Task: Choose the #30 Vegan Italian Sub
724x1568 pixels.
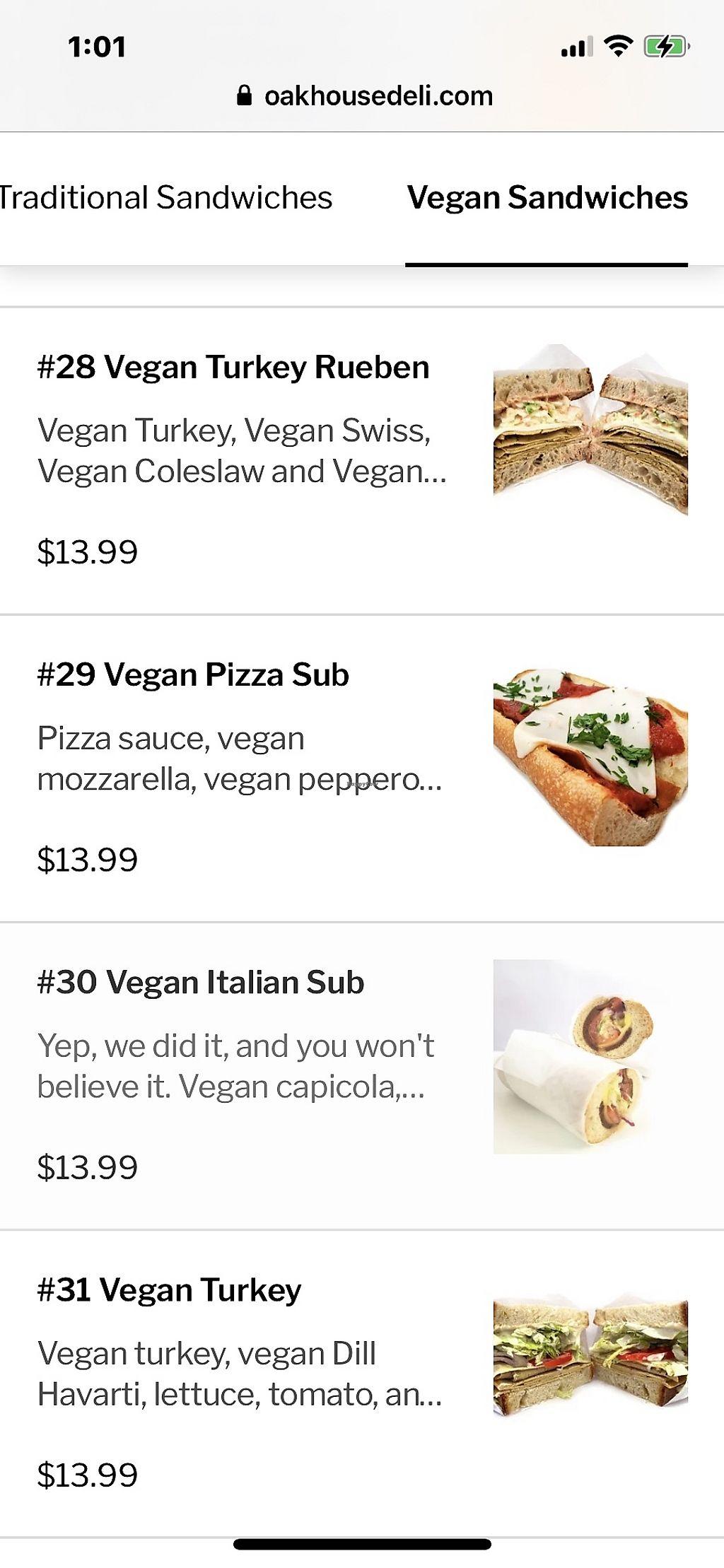Action: (201, 983)
